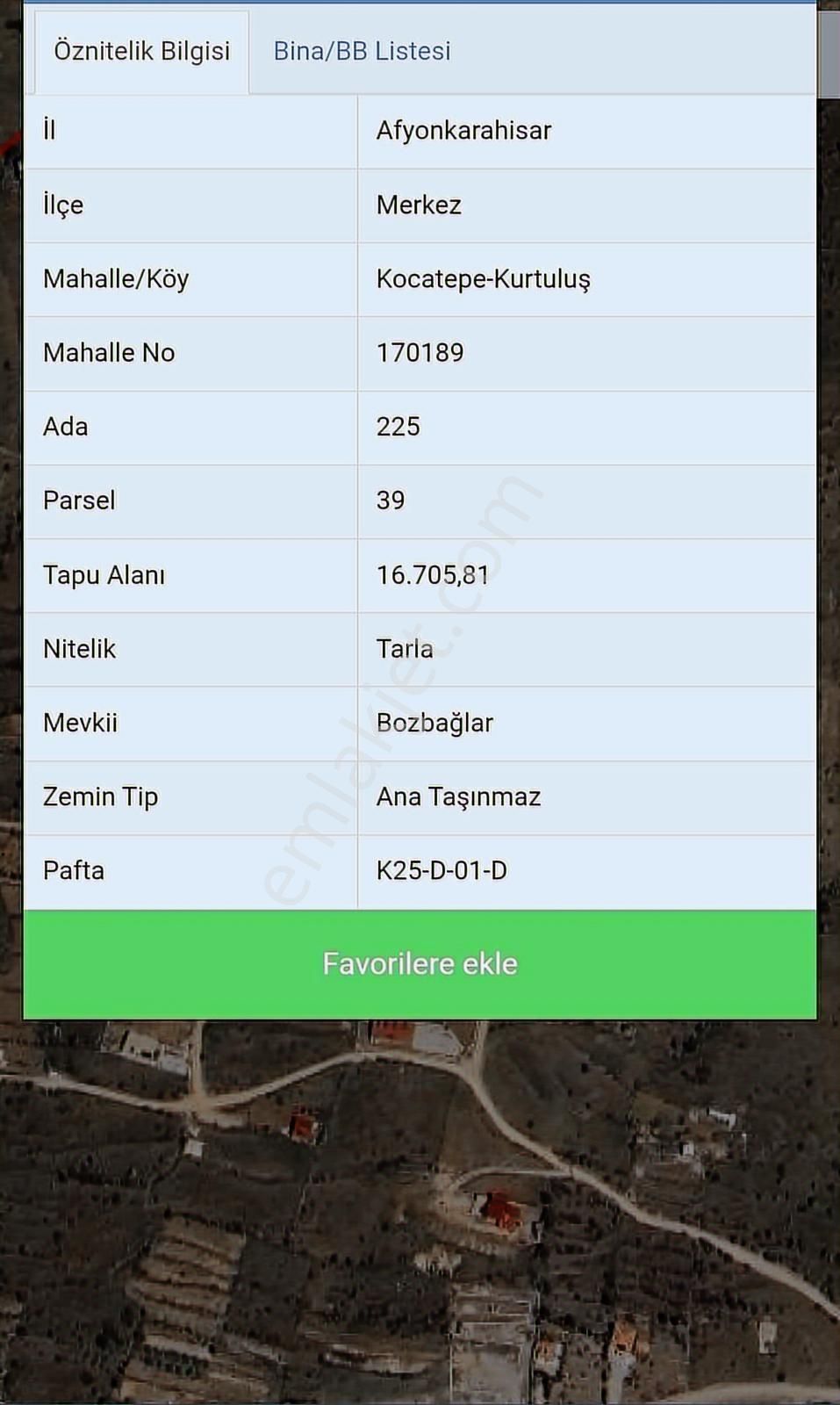Click the Ada number 225
Image resolution: width=840 pixels, height=1405 pixels.
coord(398,427)
